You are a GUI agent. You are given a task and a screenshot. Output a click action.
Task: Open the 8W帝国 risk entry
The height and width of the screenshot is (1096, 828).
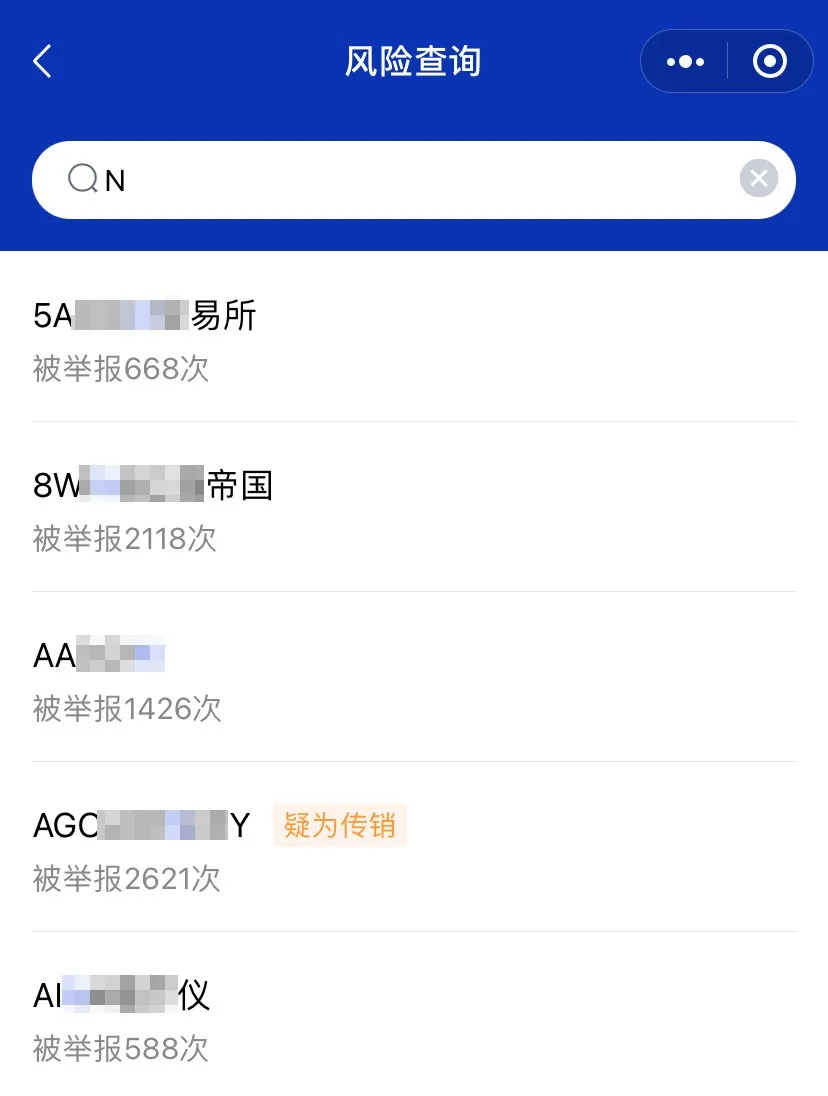coord(150,485)
